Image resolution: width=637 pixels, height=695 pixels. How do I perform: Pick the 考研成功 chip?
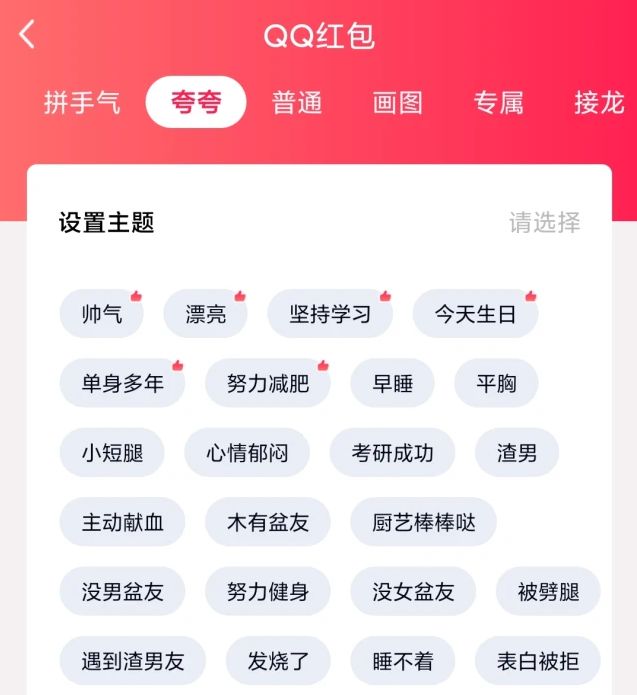click(392, 452)
